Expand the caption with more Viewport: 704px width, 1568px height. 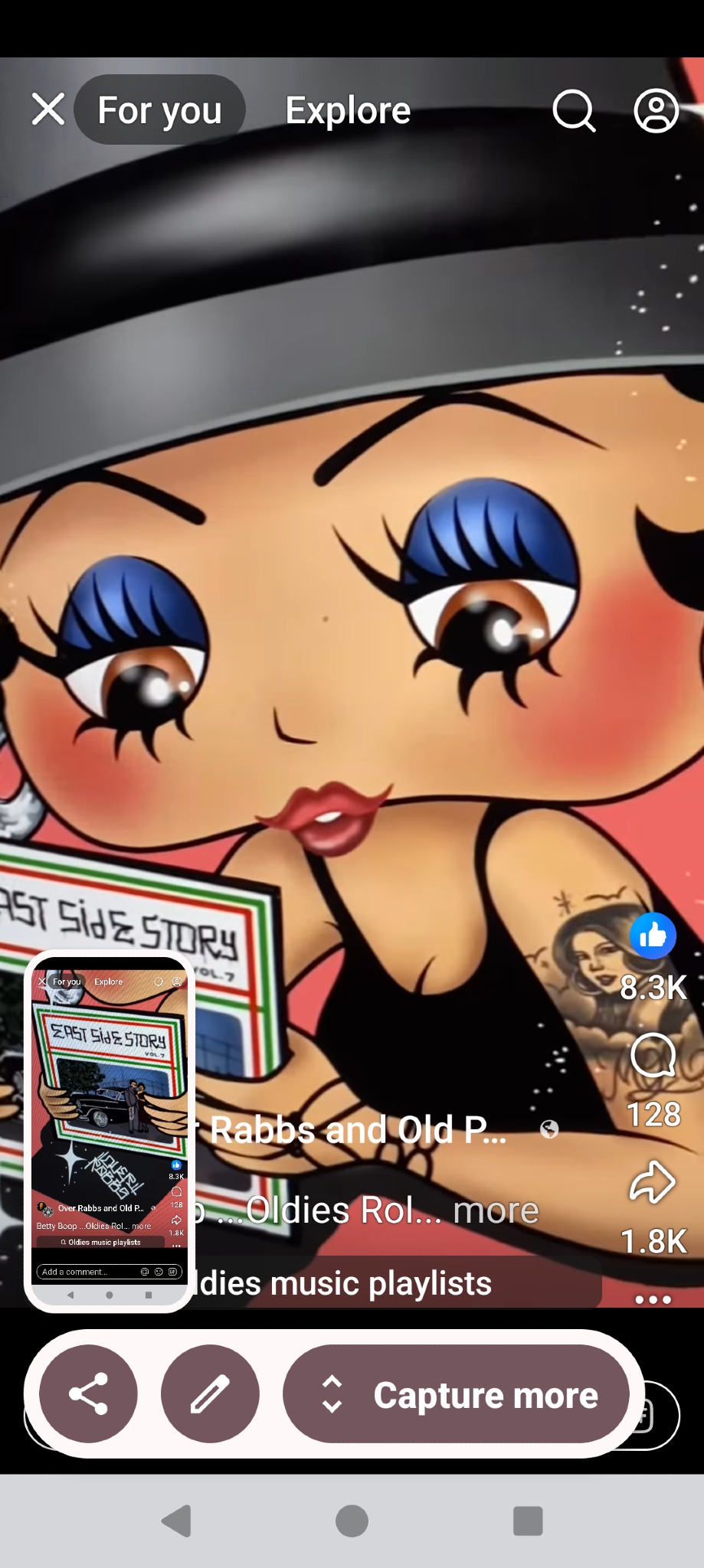pyautogui.click(x=496, y=1211)
